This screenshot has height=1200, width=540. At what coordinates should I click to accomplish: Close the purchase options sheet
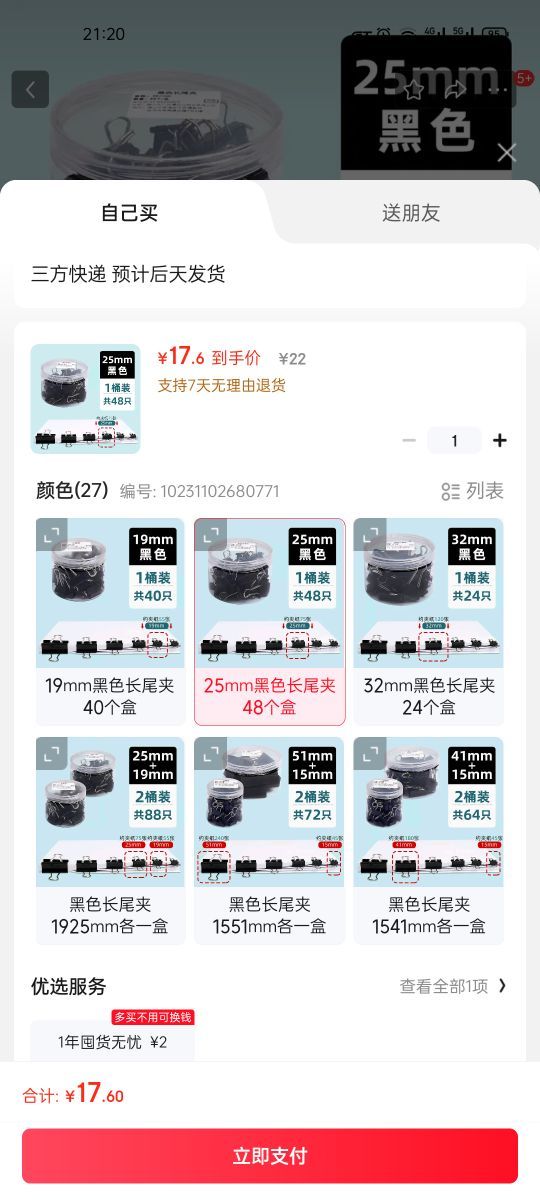507,153
